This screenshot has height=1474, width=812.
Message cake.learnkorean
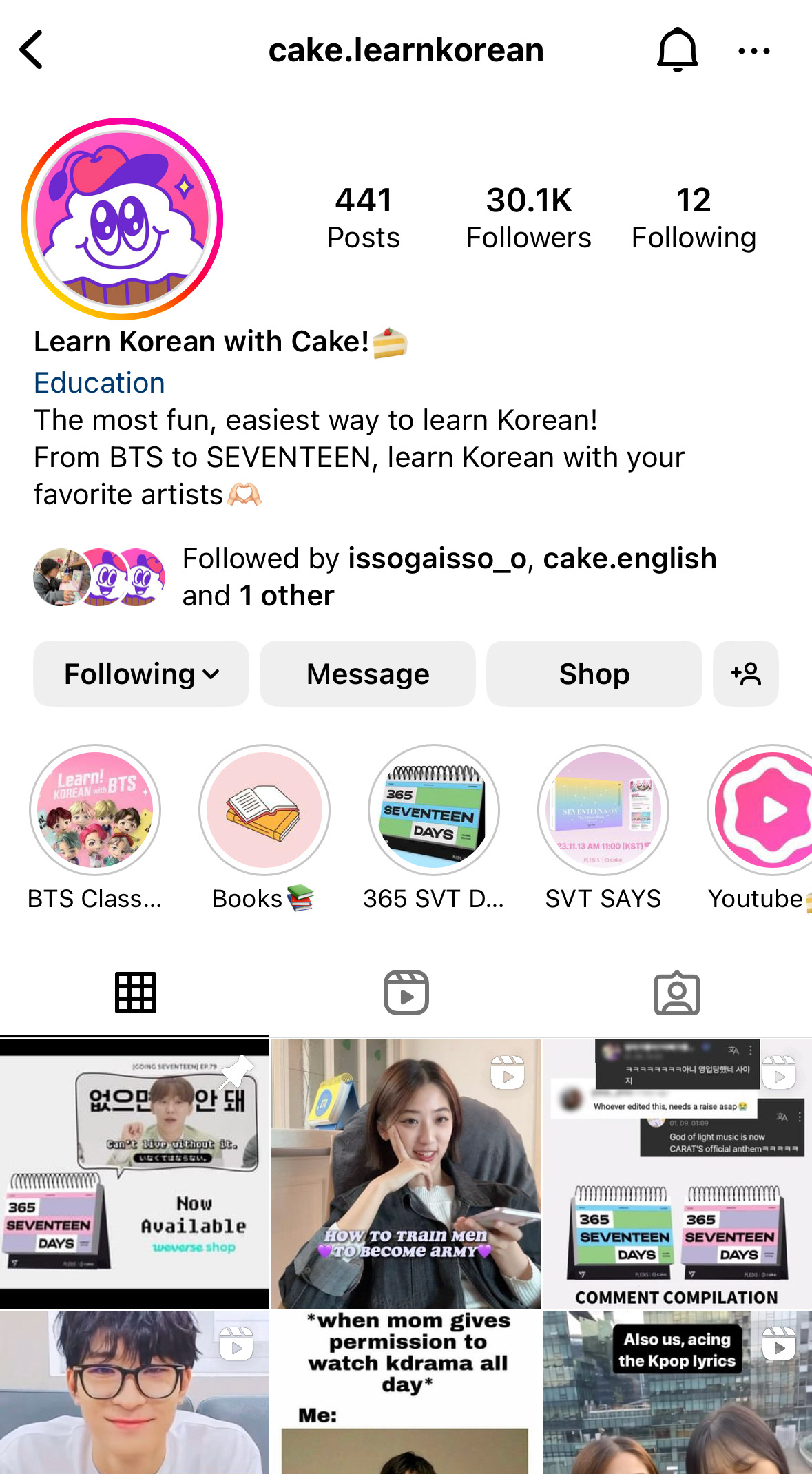point(368,674)
